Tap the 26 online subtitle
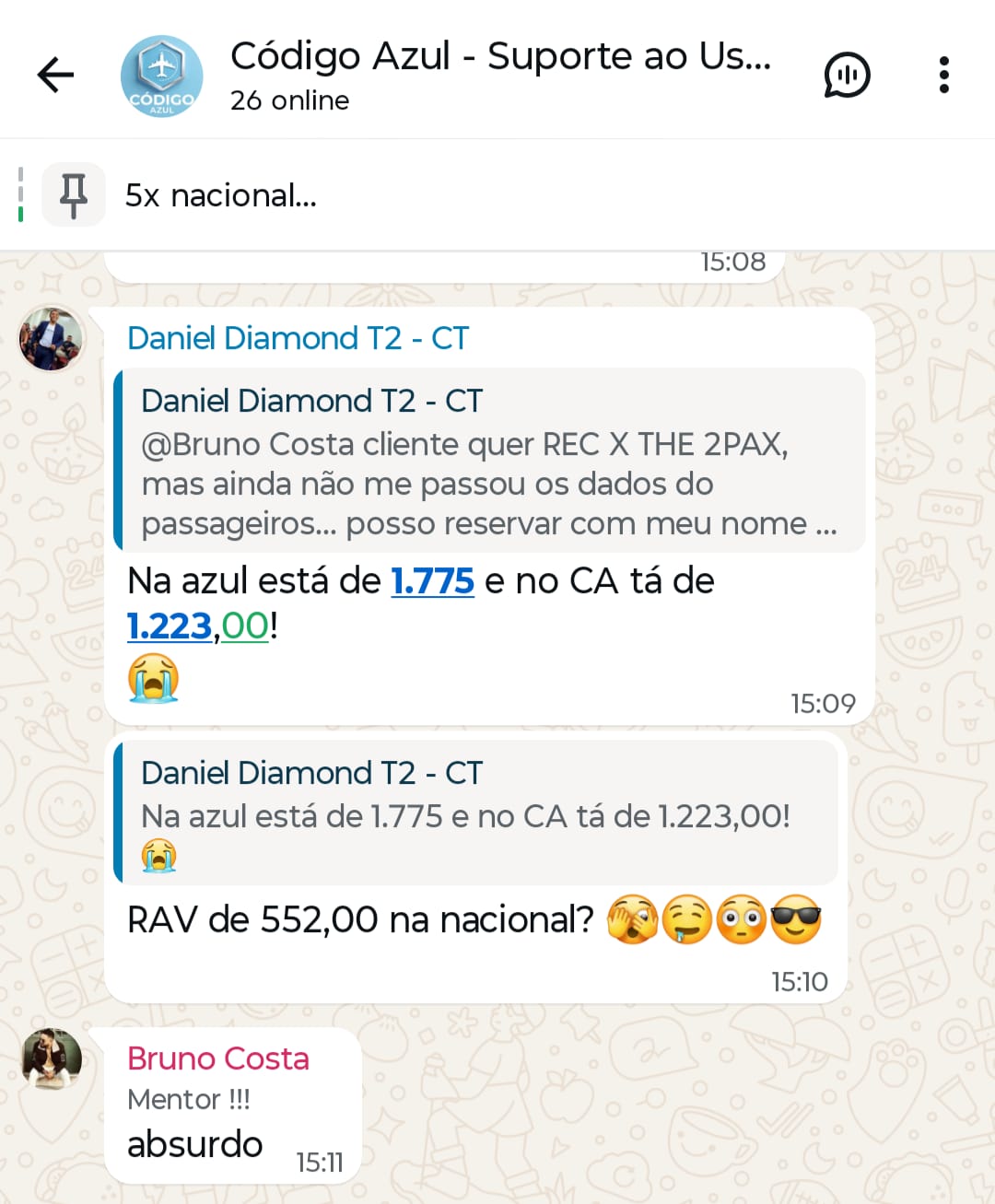 pyautogui.click(x=289, y=101)
